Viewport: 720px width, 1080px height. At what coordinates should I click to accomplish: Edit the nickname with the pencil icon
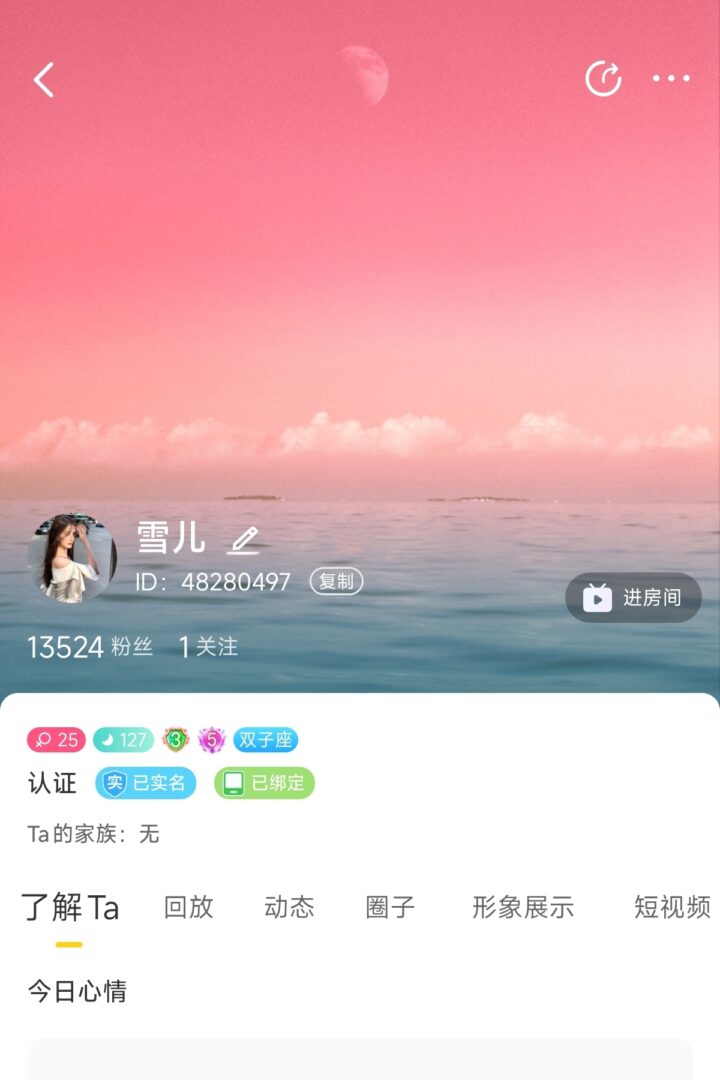[x=243, y=540]
